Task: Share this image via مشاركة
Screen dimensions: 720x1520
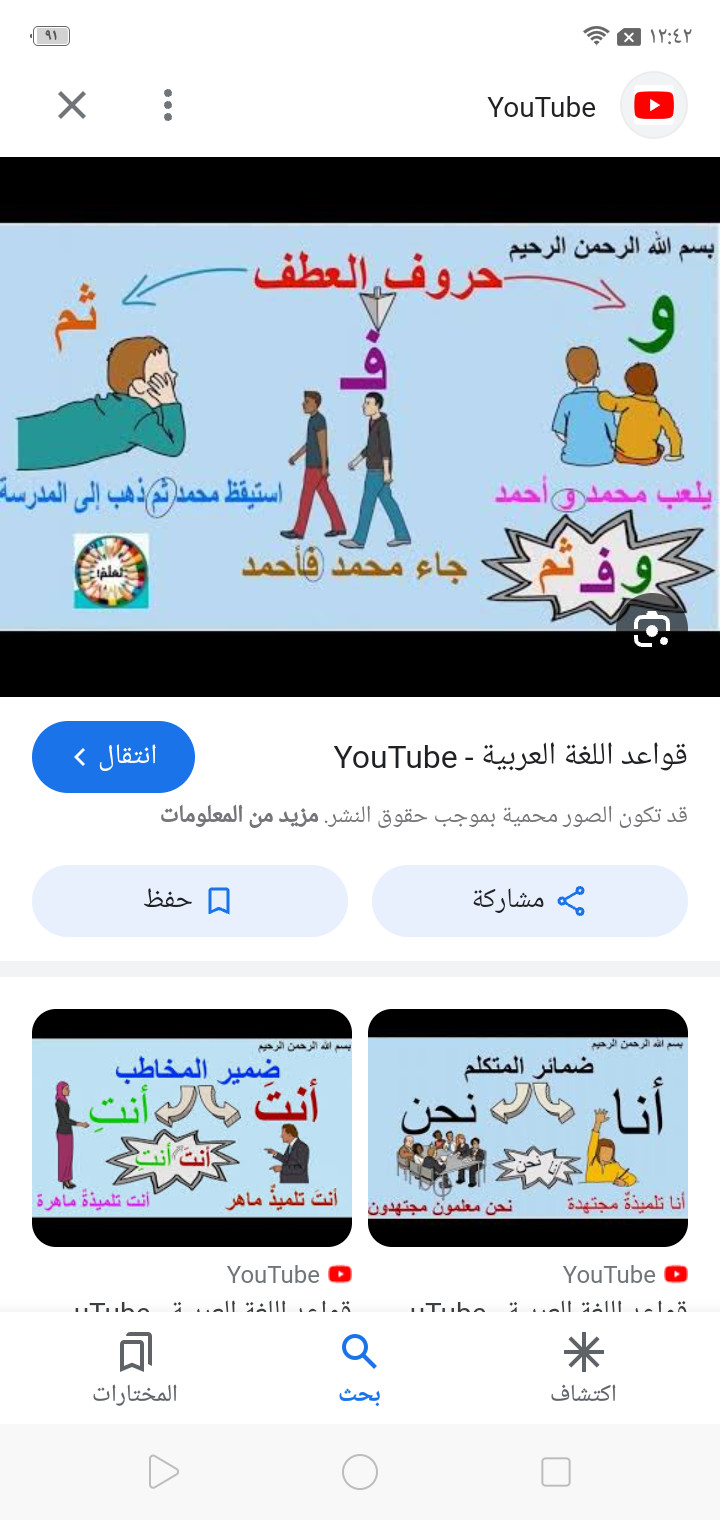Action: click(x=529, y=901)
